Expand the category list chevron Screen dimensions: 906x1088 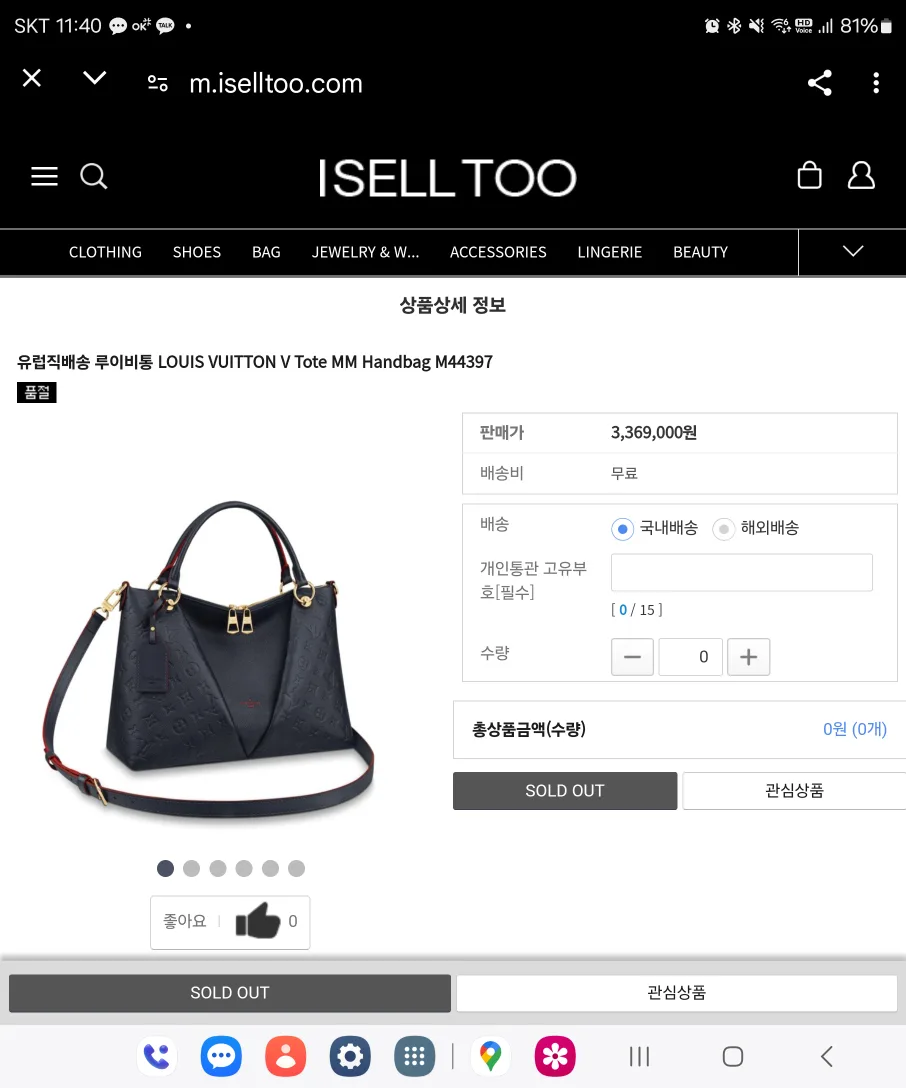pyautogui.click(x=852, y=252)
